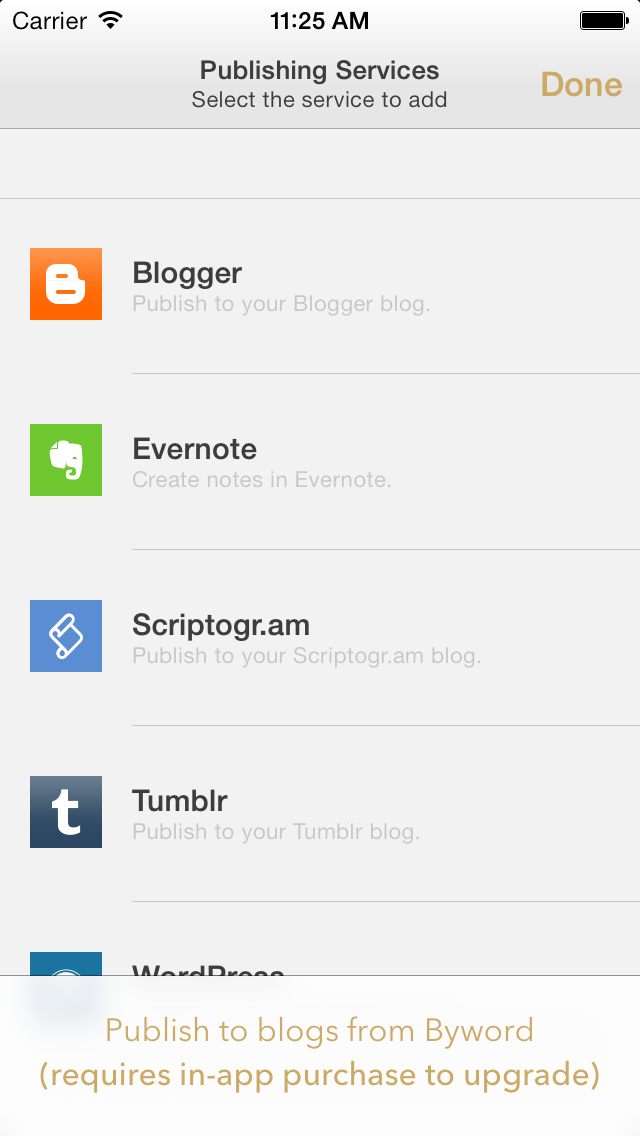Select the WordPress service row

(320, 962)
